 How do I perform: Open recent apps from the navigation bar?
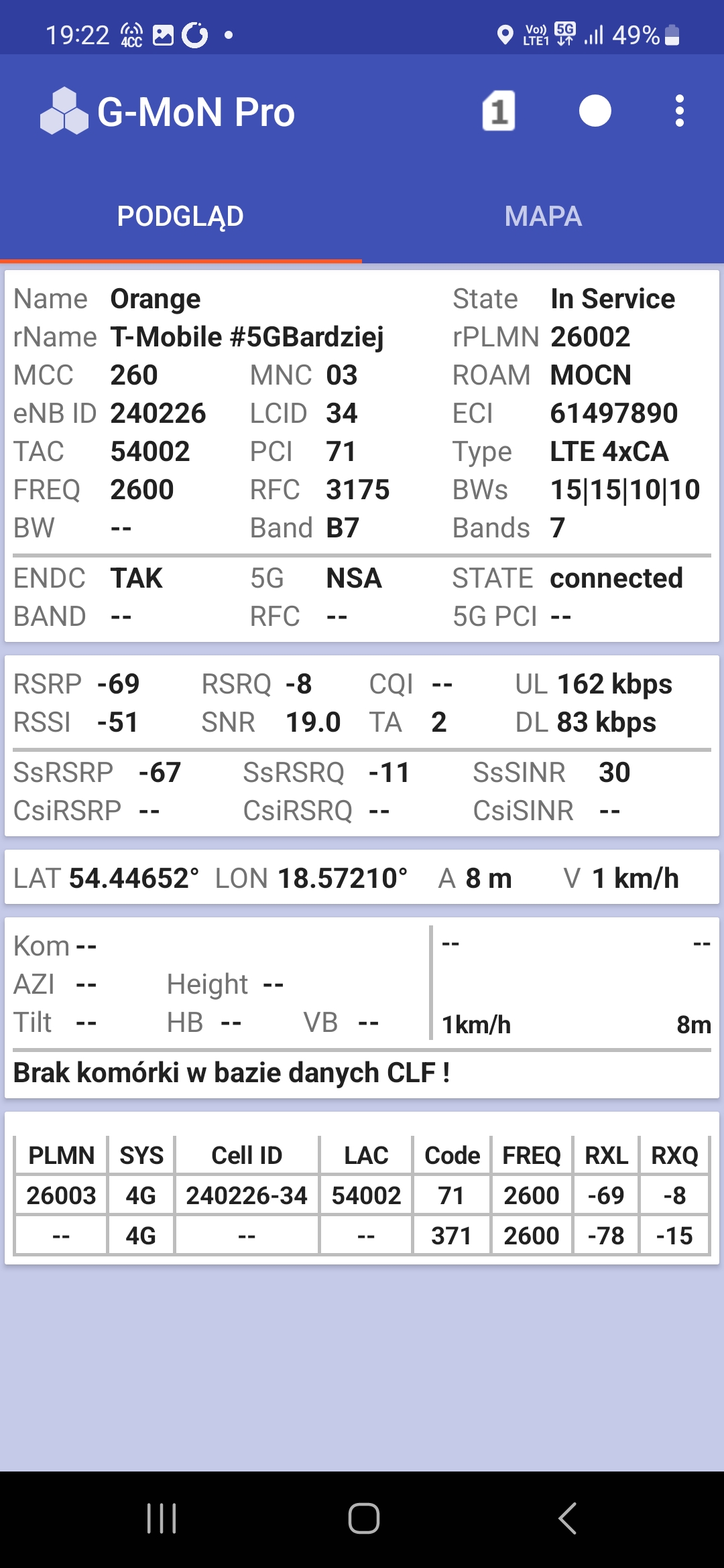tap(162, 1518)
